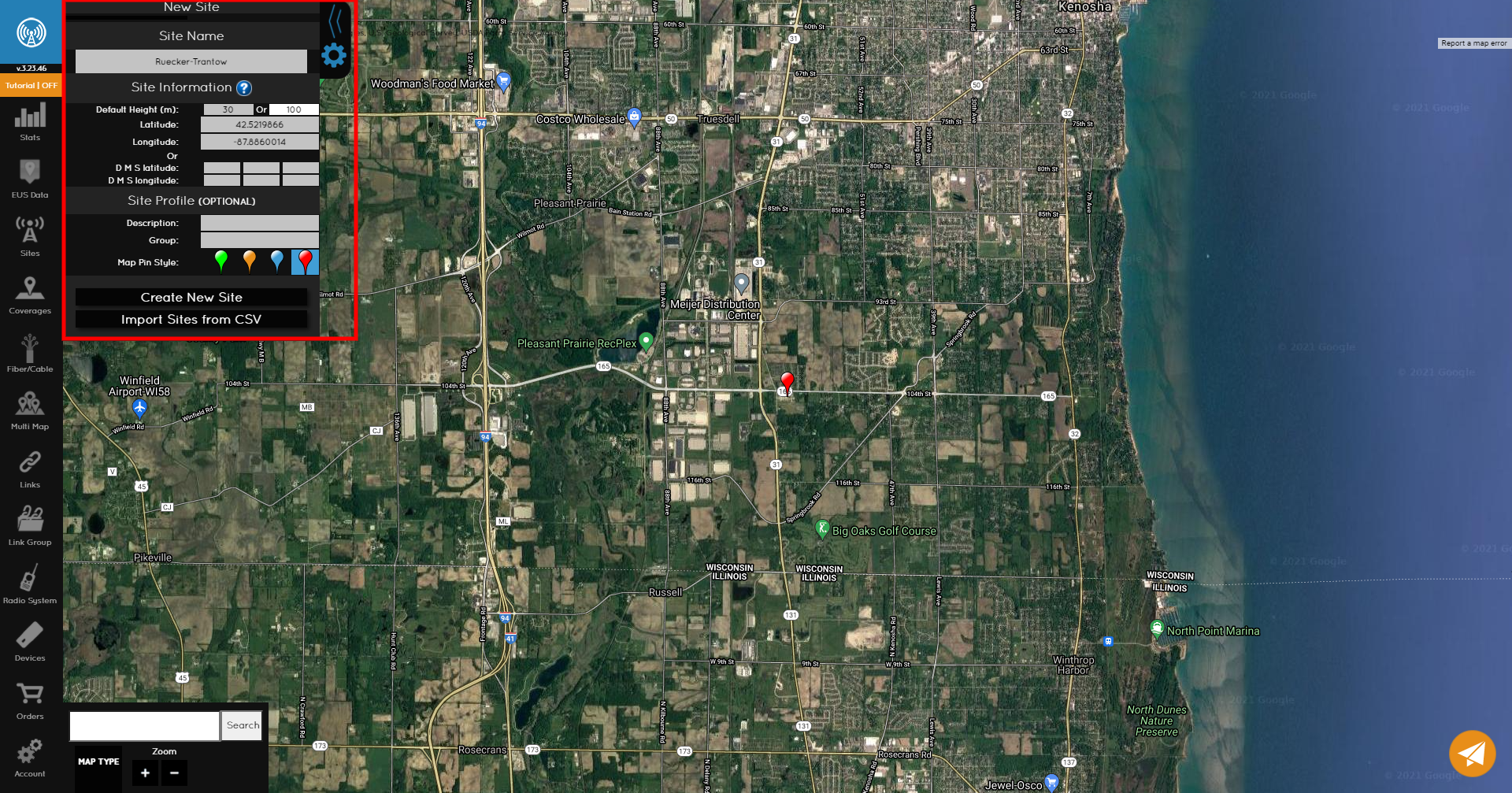The image size is (1512, 793).
Task: Tap the Search button
Action: [x=243, y=725]
